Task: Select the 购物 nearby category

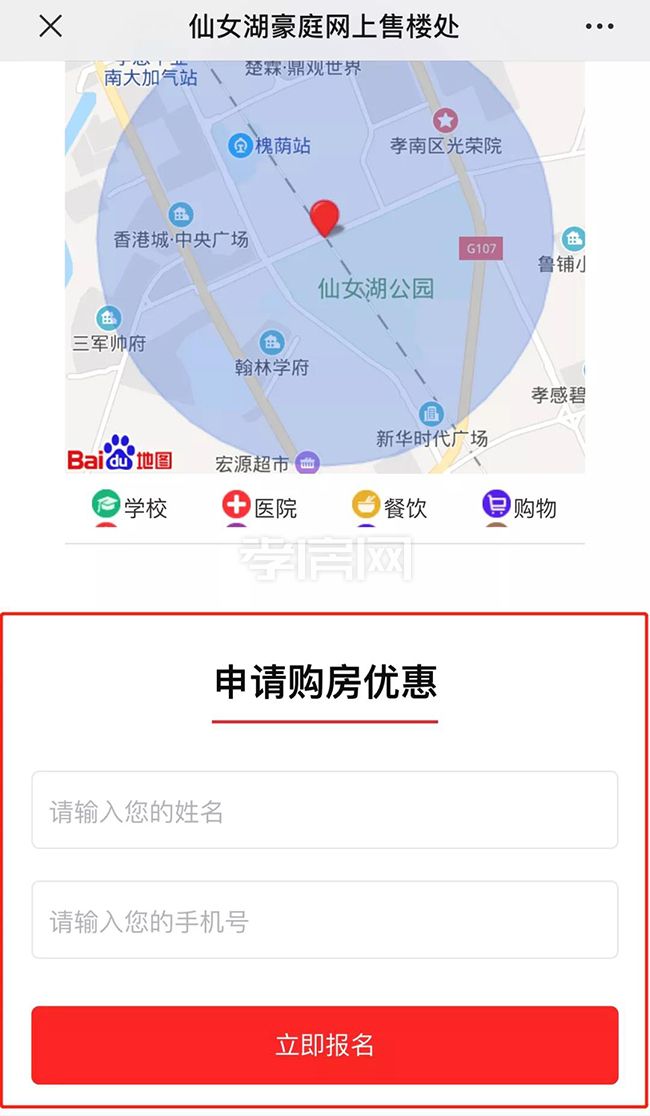Action: click(520, 507)
